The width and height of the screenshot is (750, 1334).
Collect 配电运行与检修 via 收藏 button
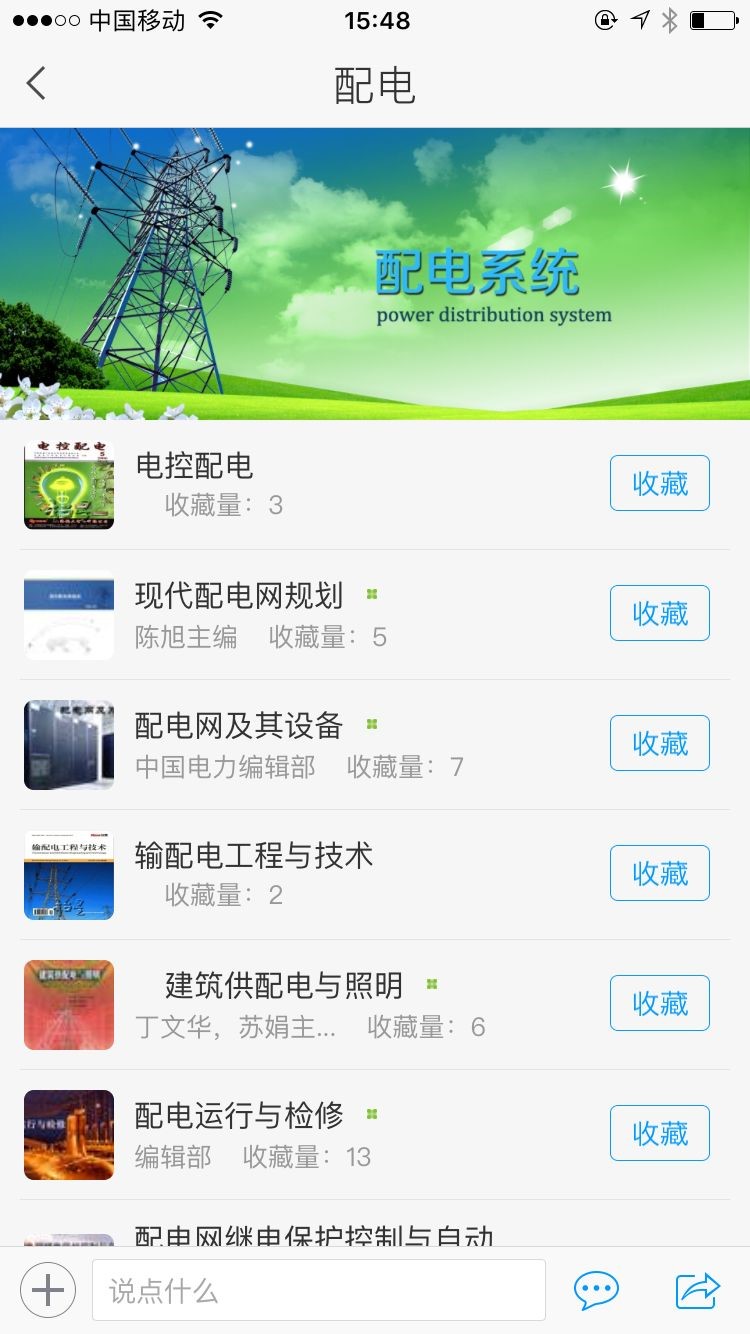(659, 1133)
